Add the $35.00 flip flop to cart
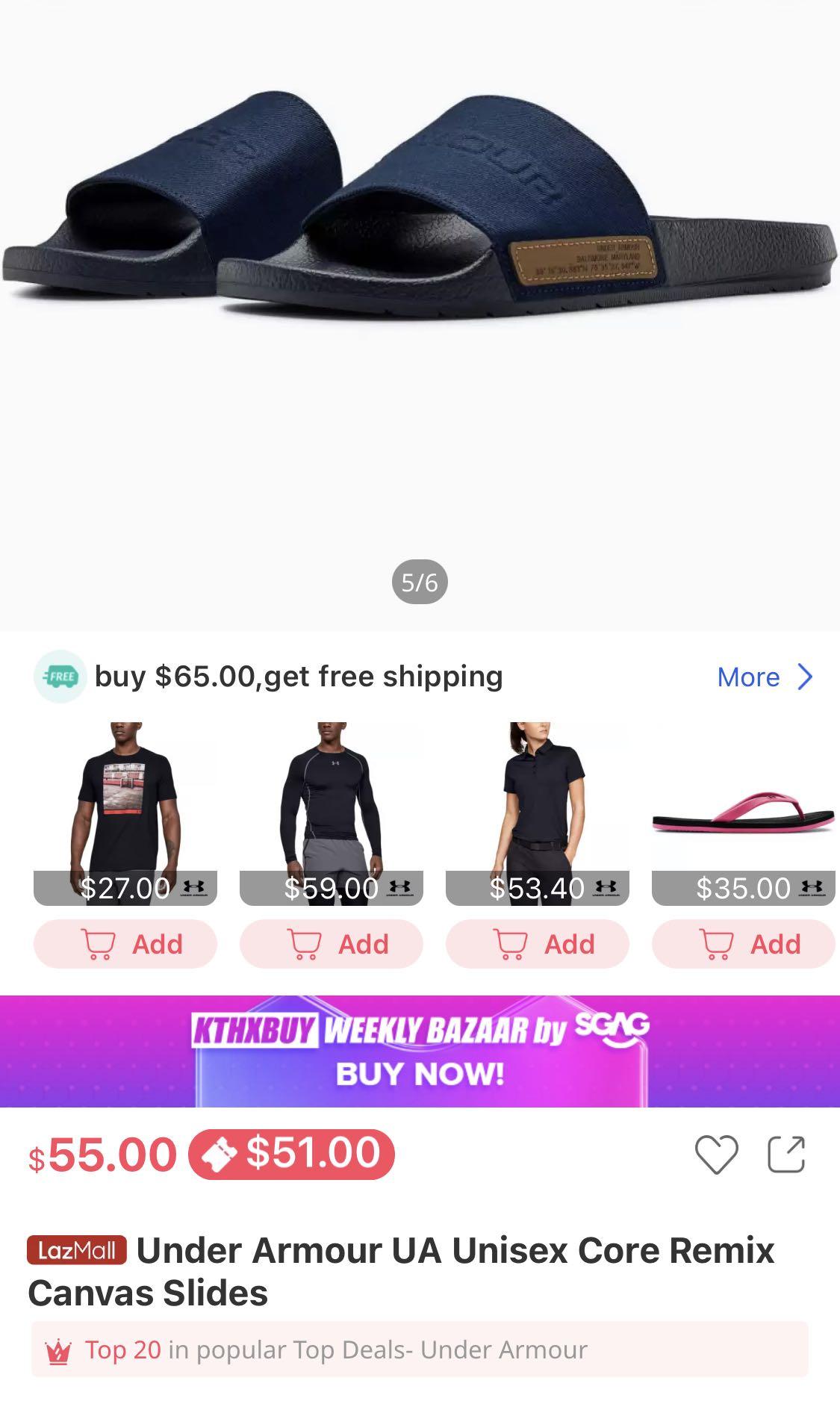840x1401 pixels. point(743,944)
